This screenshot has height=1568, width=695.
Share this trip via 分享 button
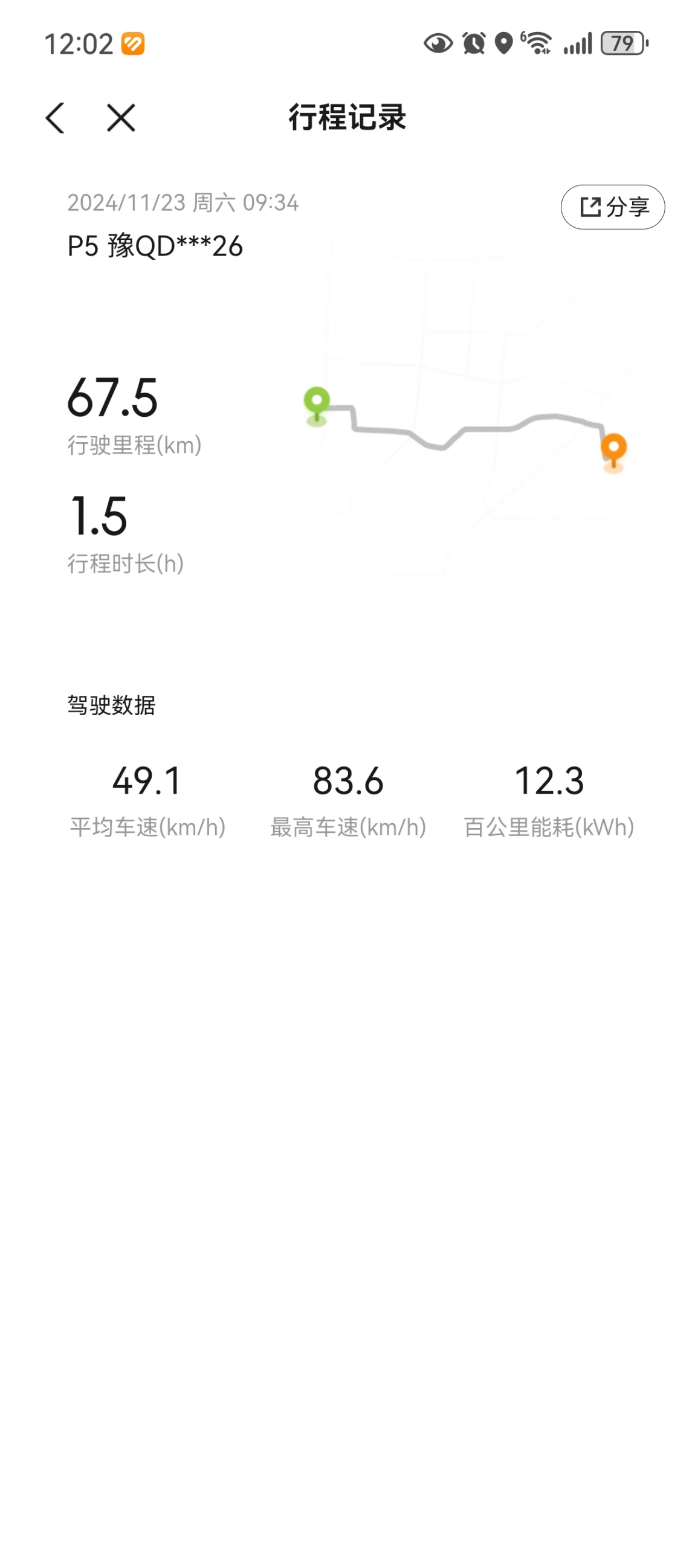[x=612, y=207]
